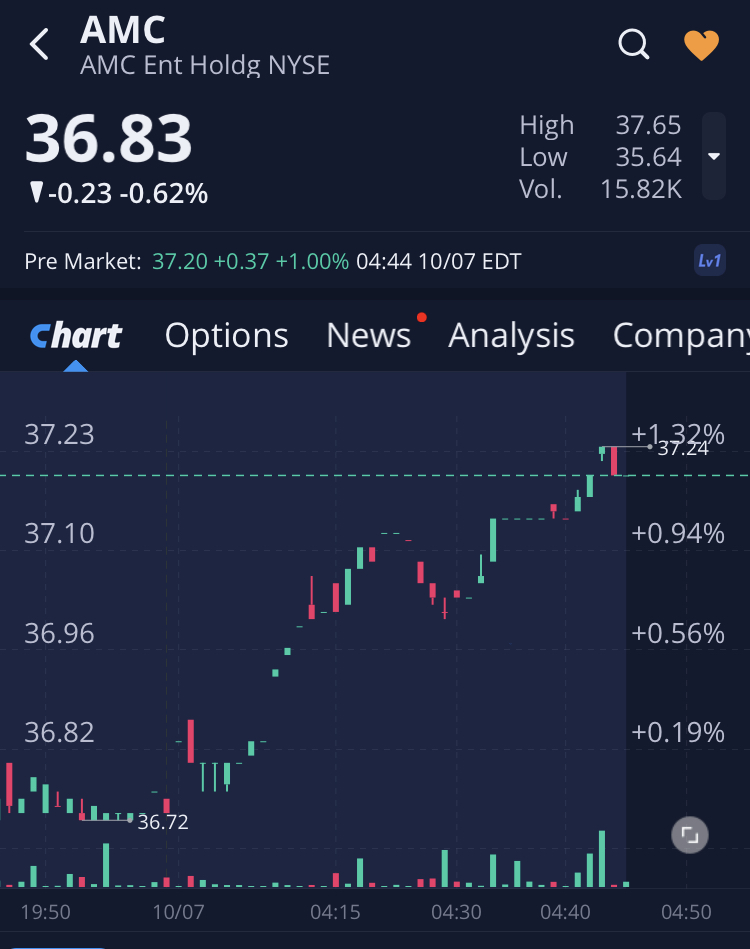The image size is (750, 949).
Task: Open the stock search icon
Action: point(634,45)
